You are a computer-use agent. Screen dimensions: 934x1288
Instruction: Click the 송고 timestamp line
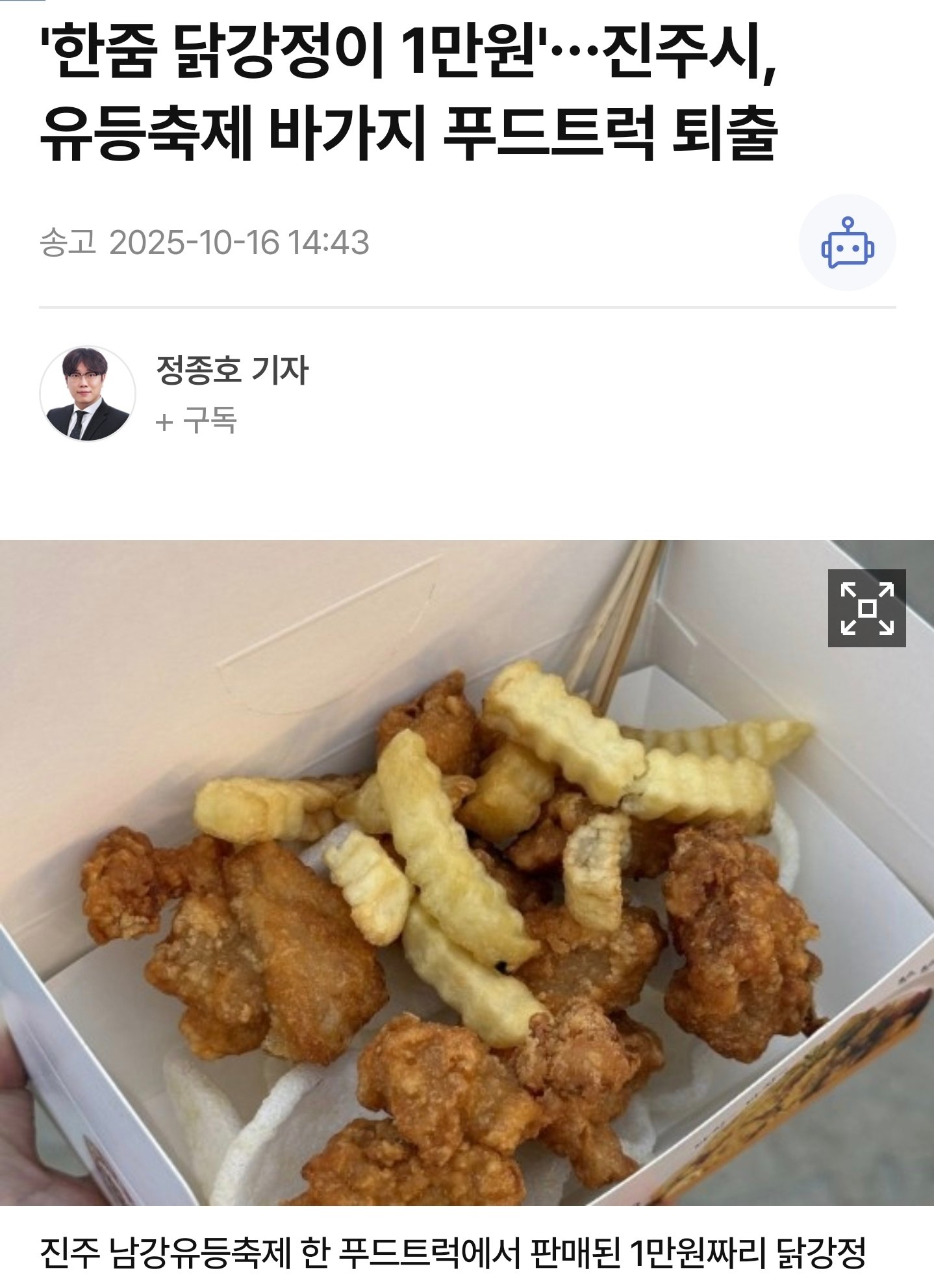click(208, 242)
